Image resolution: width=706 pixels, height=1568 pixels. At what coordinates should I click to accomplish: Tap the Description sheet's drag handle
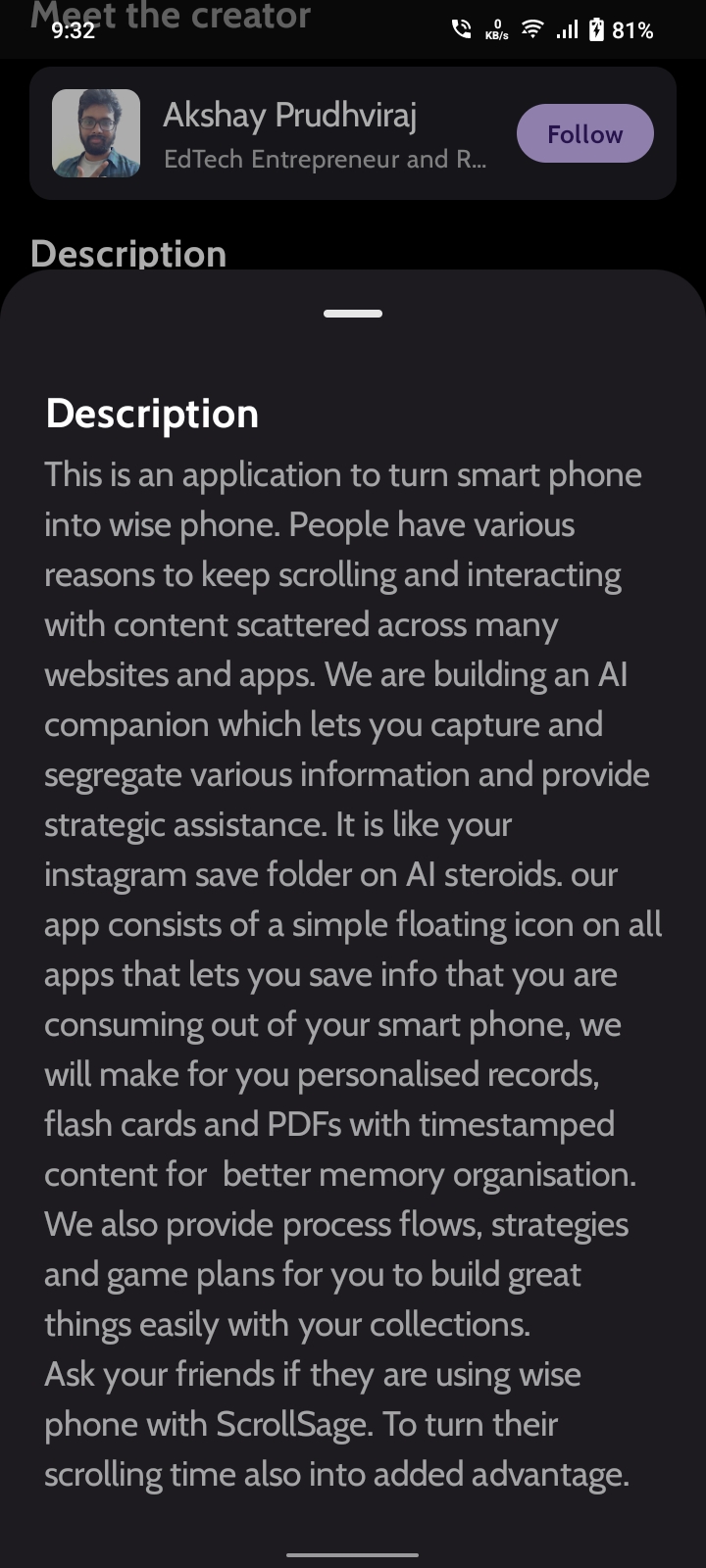click(x=353, y=314)
